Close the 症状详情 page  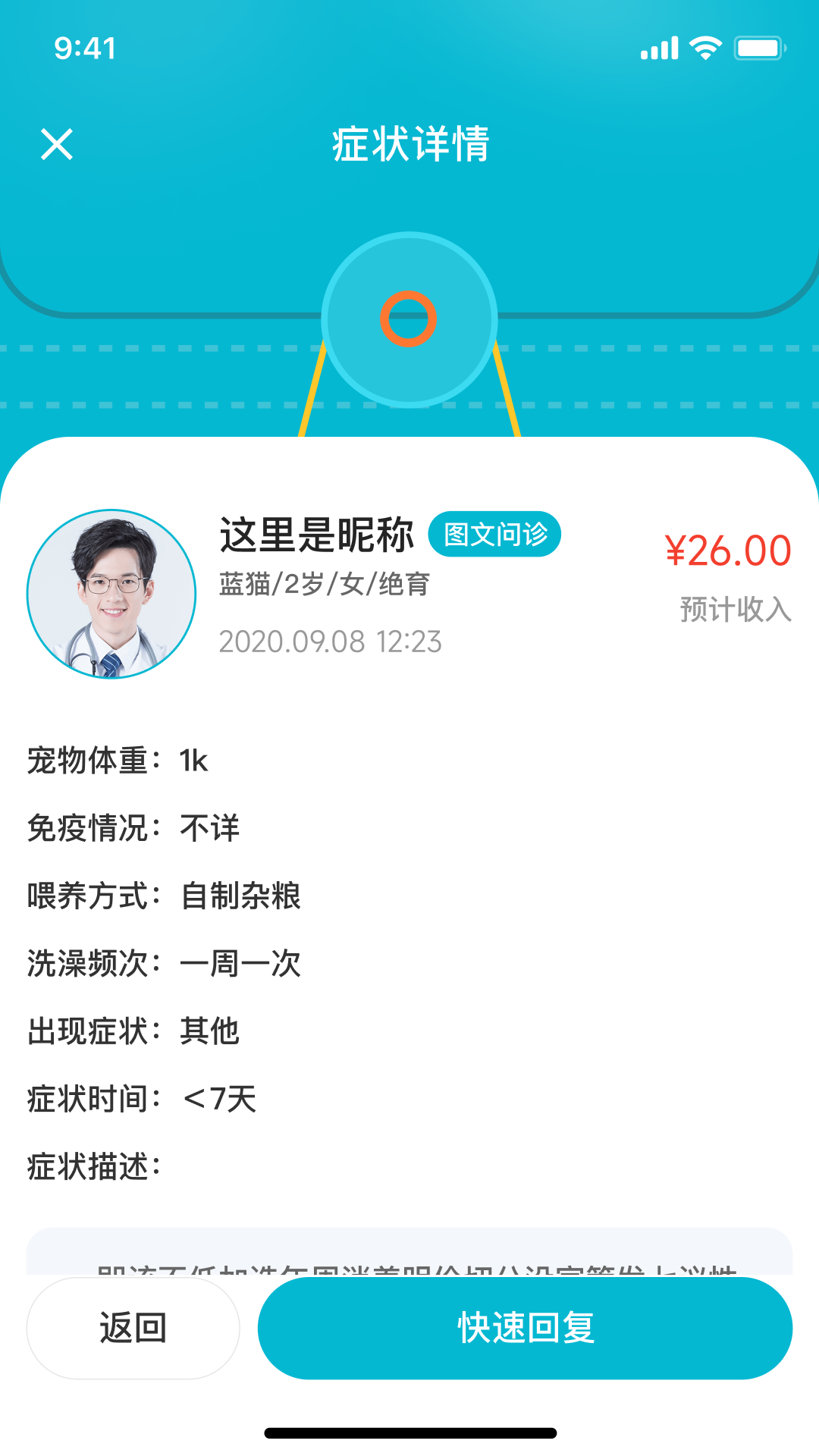click(57, 144)
